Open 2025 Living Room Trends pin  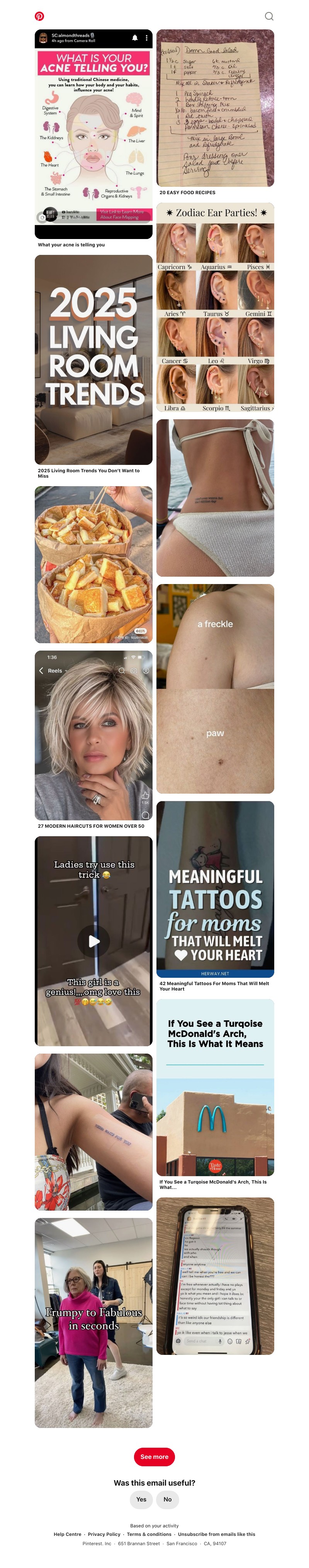pos(93,359)
